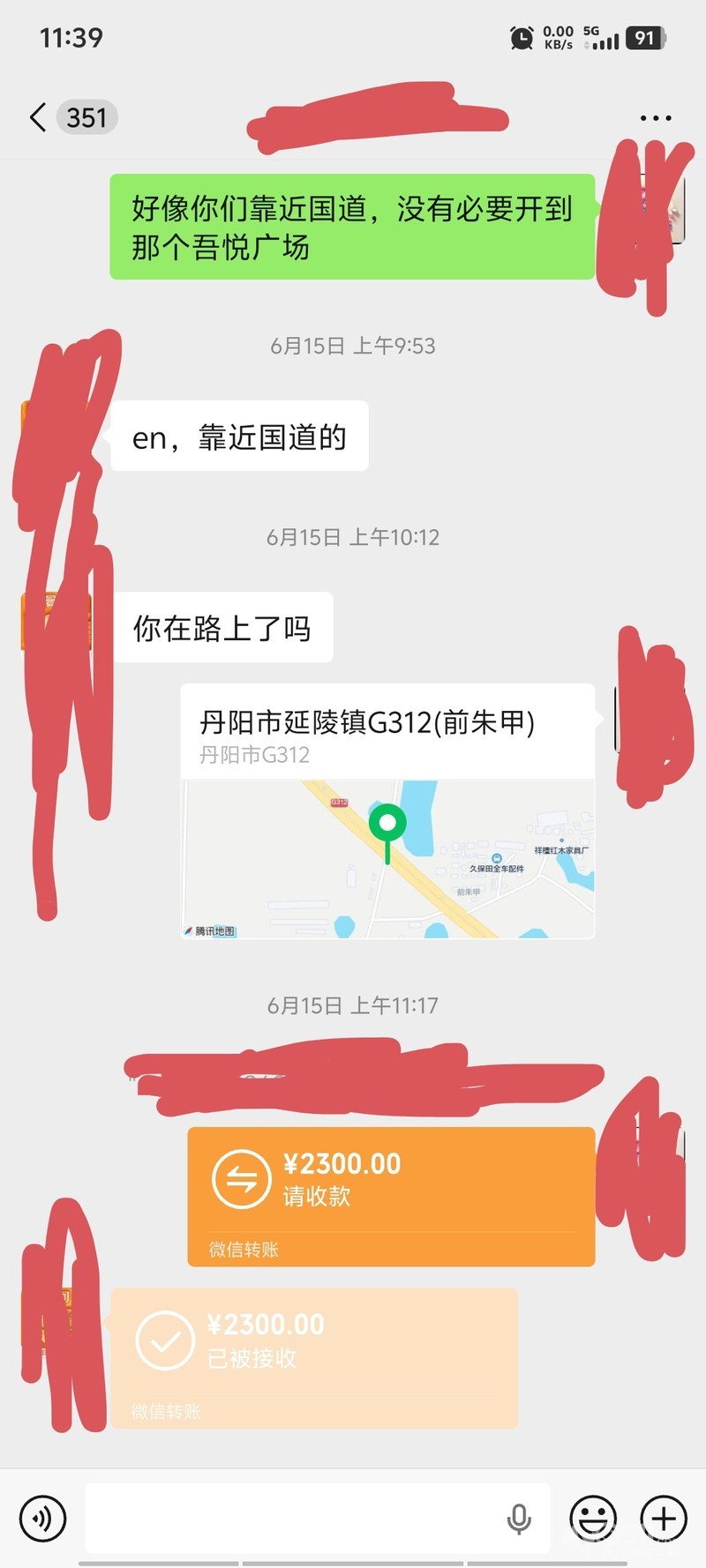Go back to the chat list
Image resolution: width=706 pixels, height=1568 pixels.
point(39,117)
